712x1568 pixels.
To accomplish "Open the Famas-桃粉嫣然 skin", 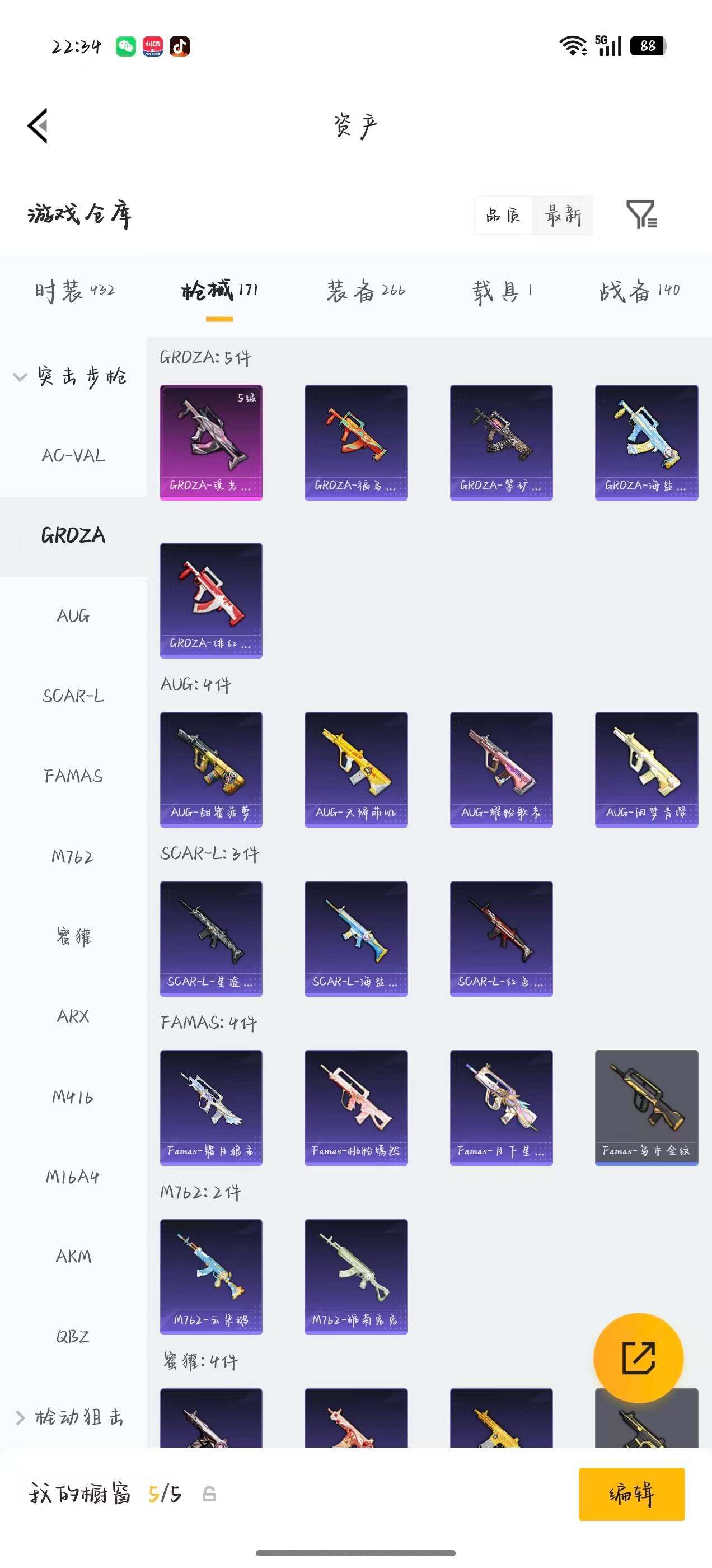I will click(356, 1108).
